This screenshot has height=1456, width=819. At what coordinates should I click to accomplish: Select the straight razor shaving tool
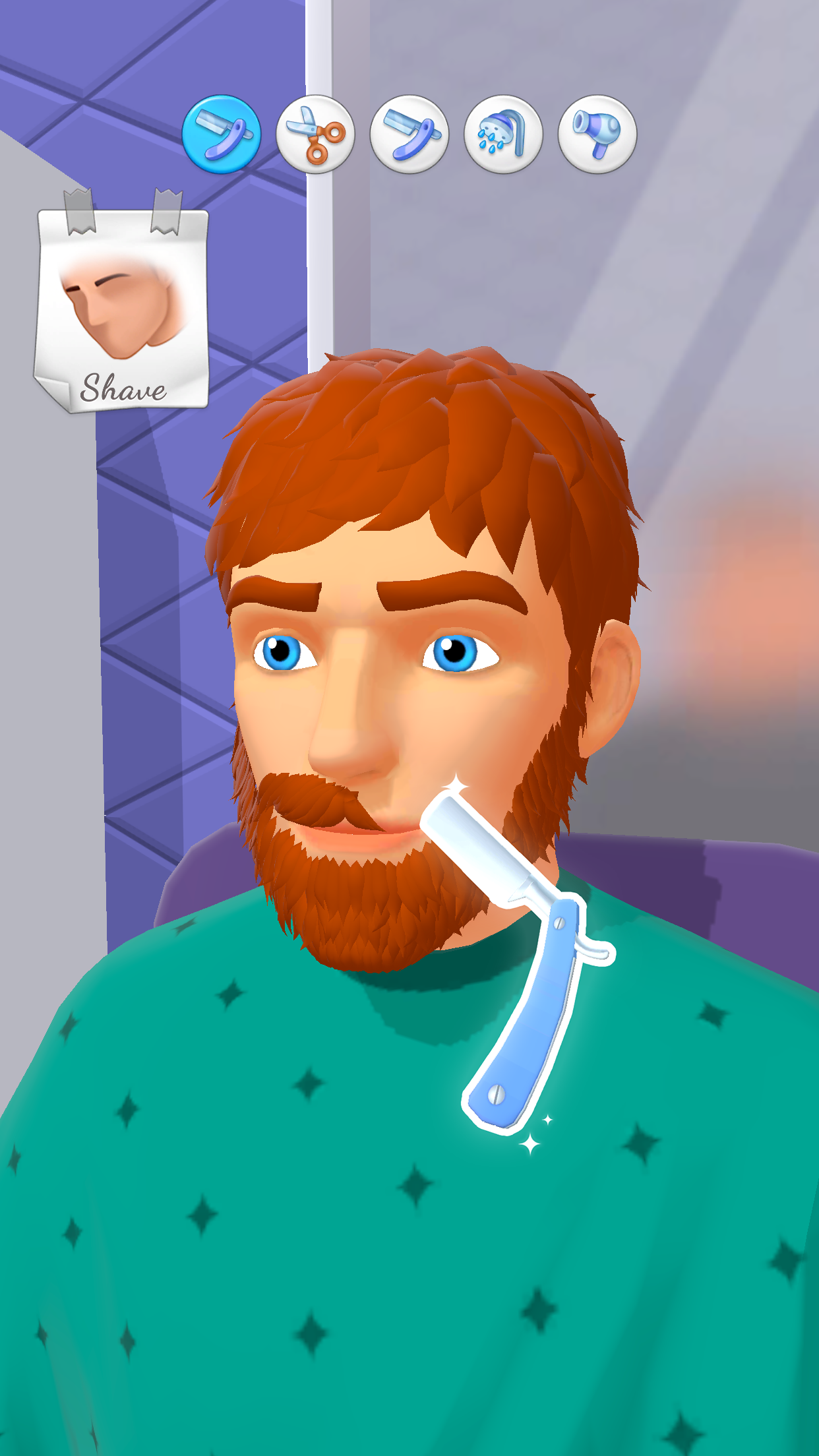click(223, 135)
